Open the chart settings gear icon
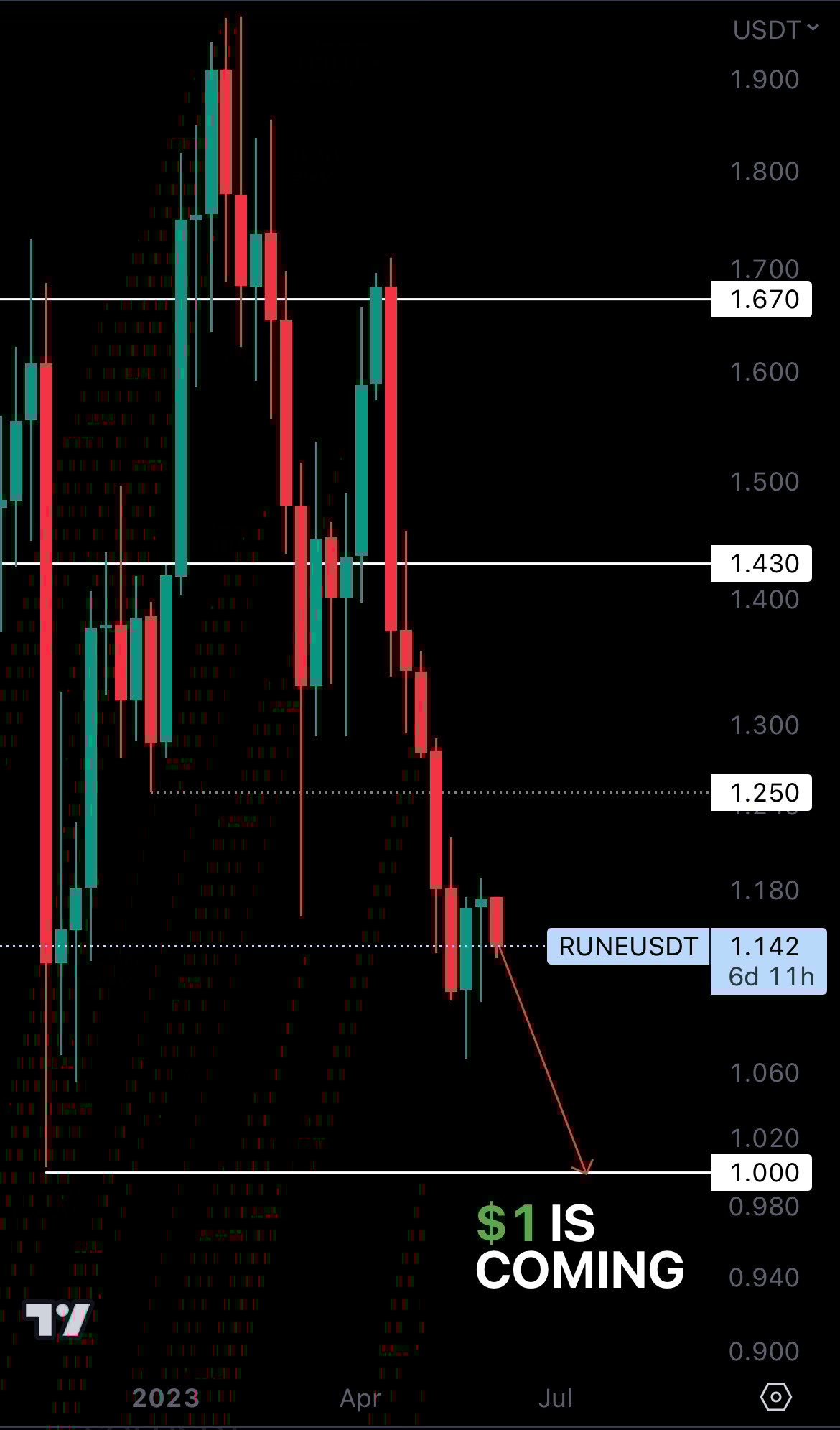The width and height of the screenshot is (840, 1430). [x=775, y=1397]
